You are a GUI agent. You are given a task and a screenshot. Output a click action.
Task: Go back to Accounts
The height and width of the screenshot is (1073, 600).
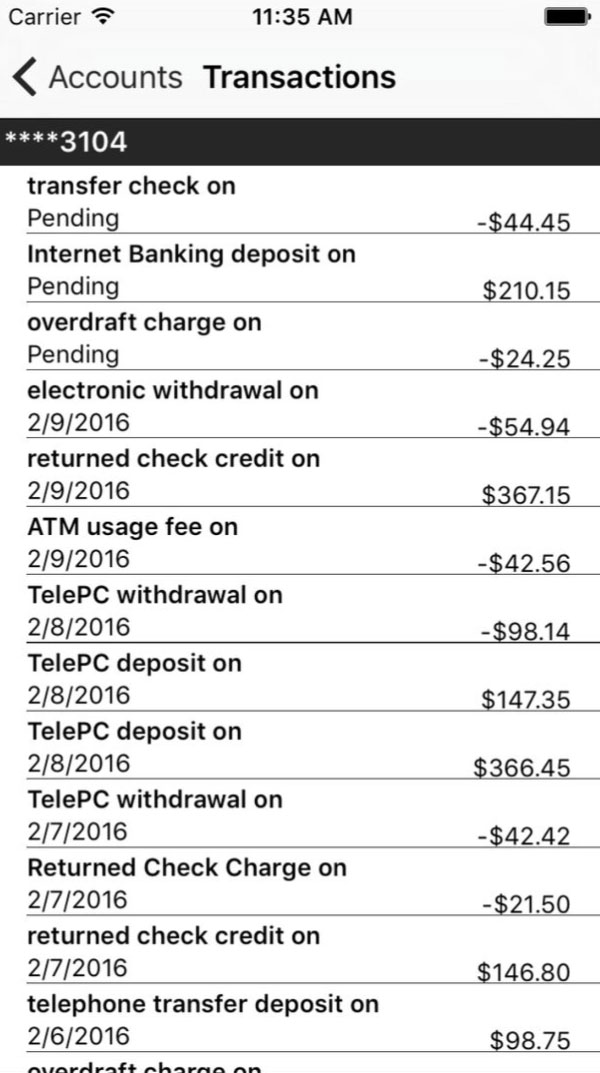pos(98,77)
